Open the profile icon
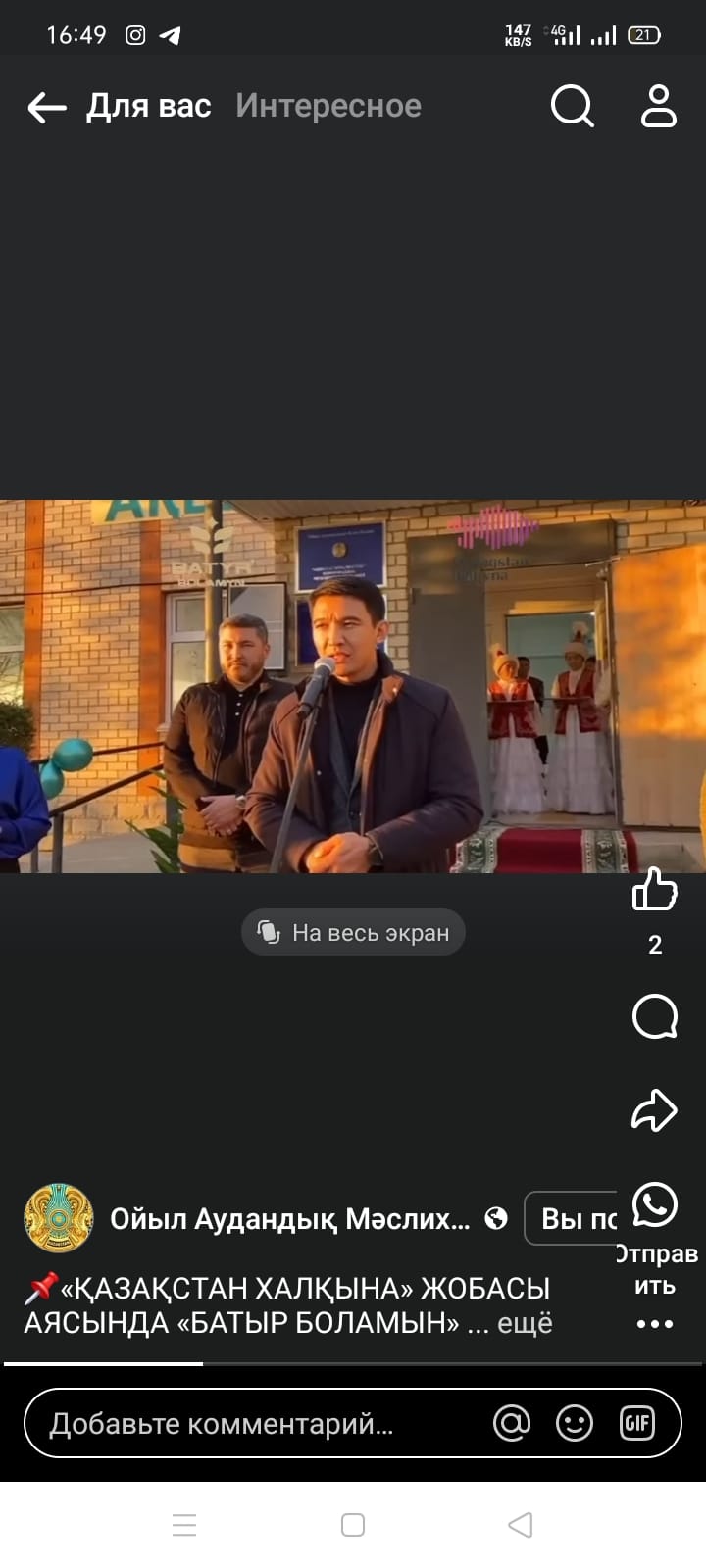Viewport: 706px width, 1568px height. click(658, 106)
